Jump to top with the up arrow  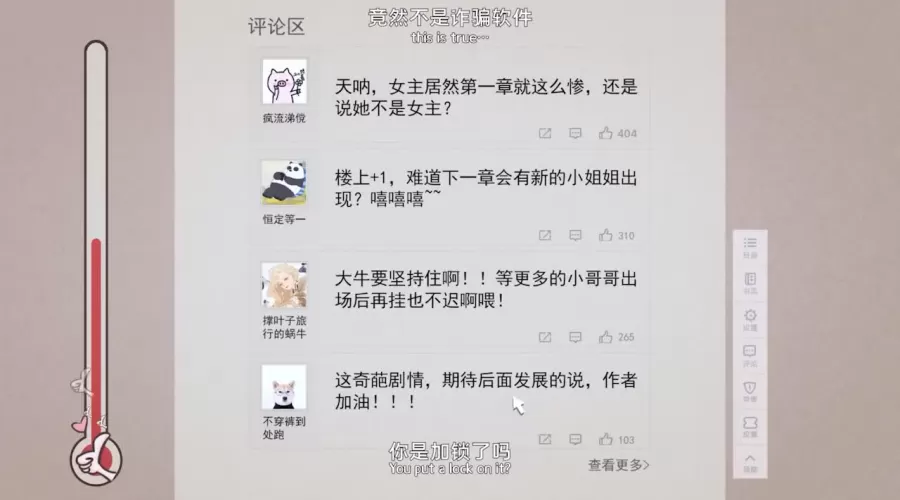pyautogui.click(x=750, y=459)
